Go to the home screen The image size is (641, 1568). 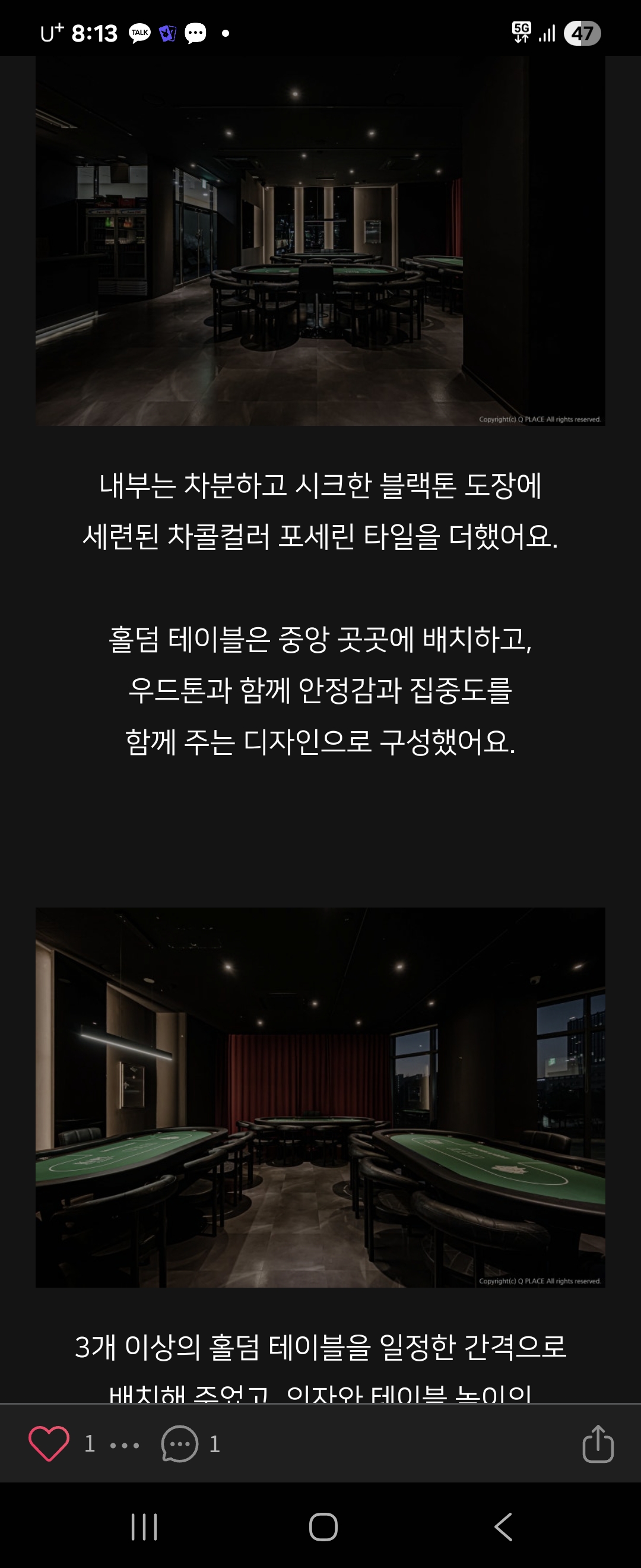(323, 1527)
